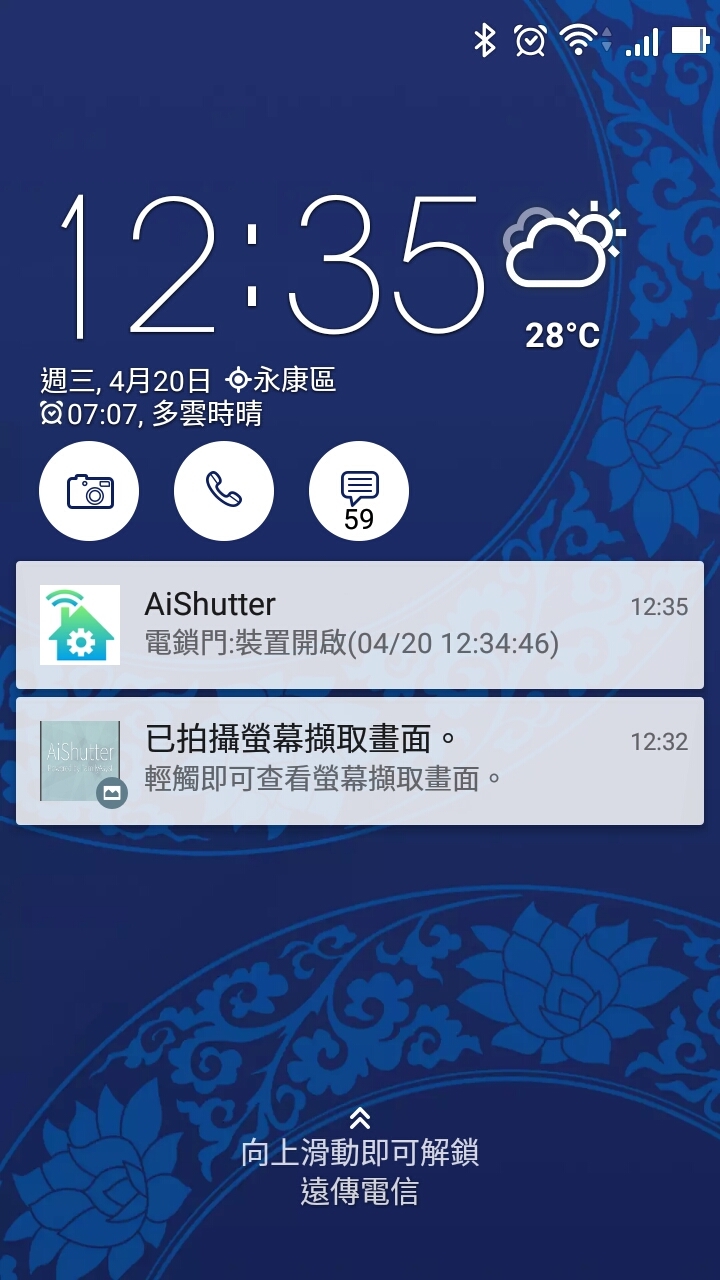Image resolution: width=720 pixels, height=1280 pixels.
Task: View the captured screenshot notification
Action: (360, 761)
